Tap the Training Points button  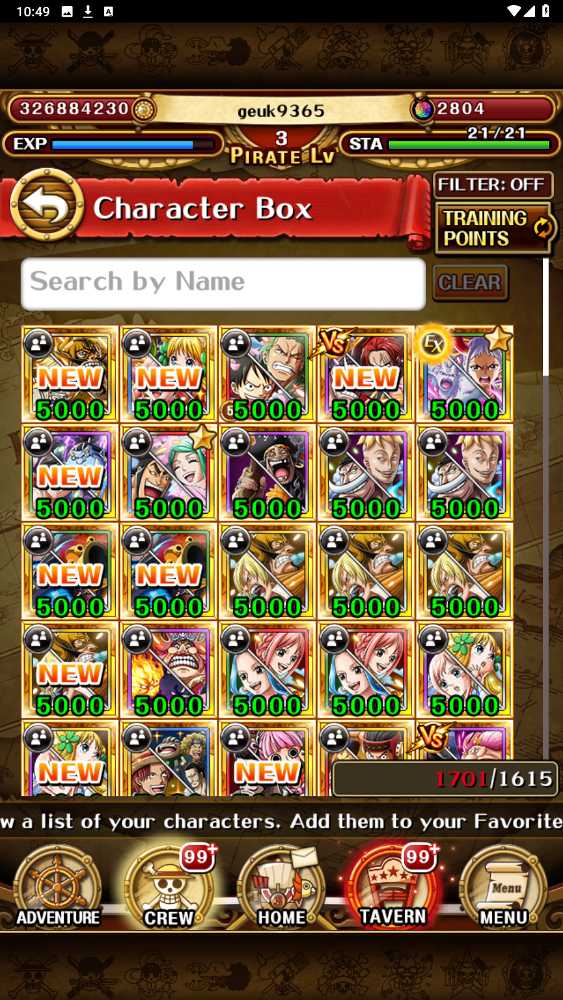coord(494,228)
